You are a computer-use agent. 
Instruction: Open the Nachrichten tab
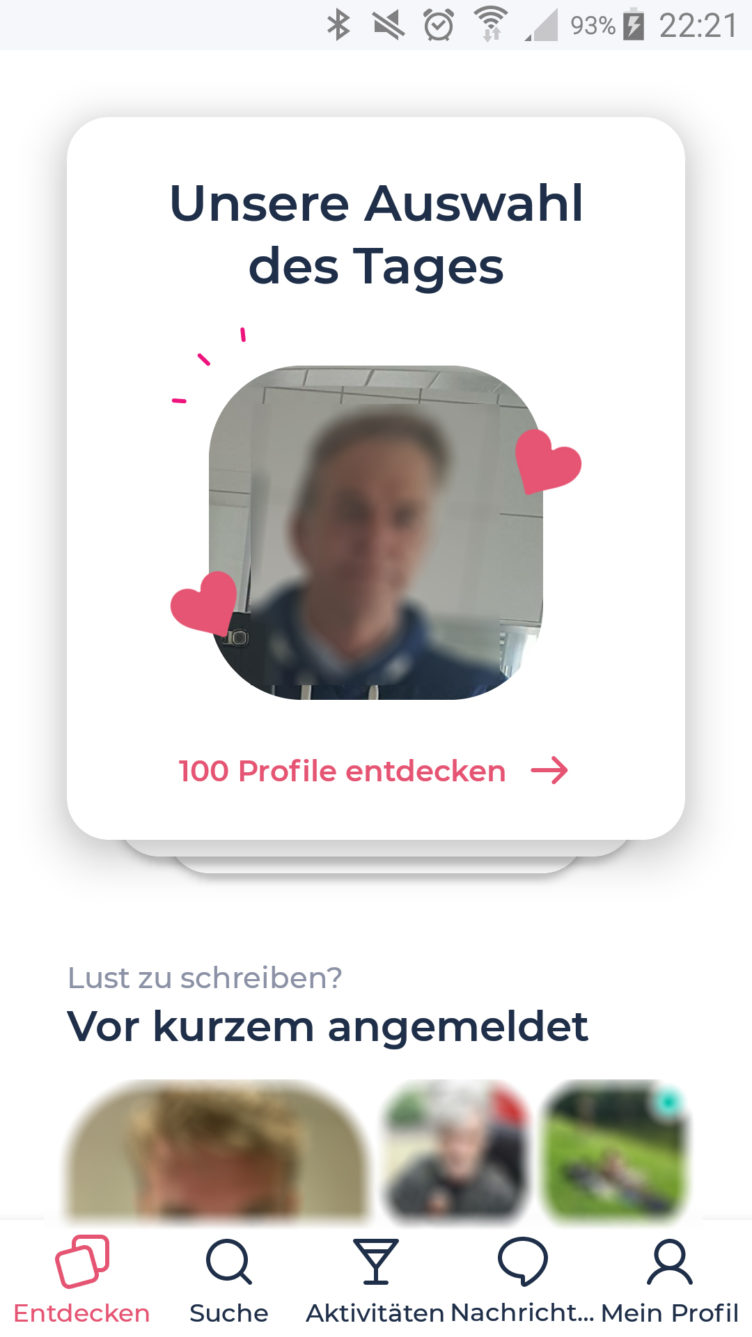[x=522, y=1281]
